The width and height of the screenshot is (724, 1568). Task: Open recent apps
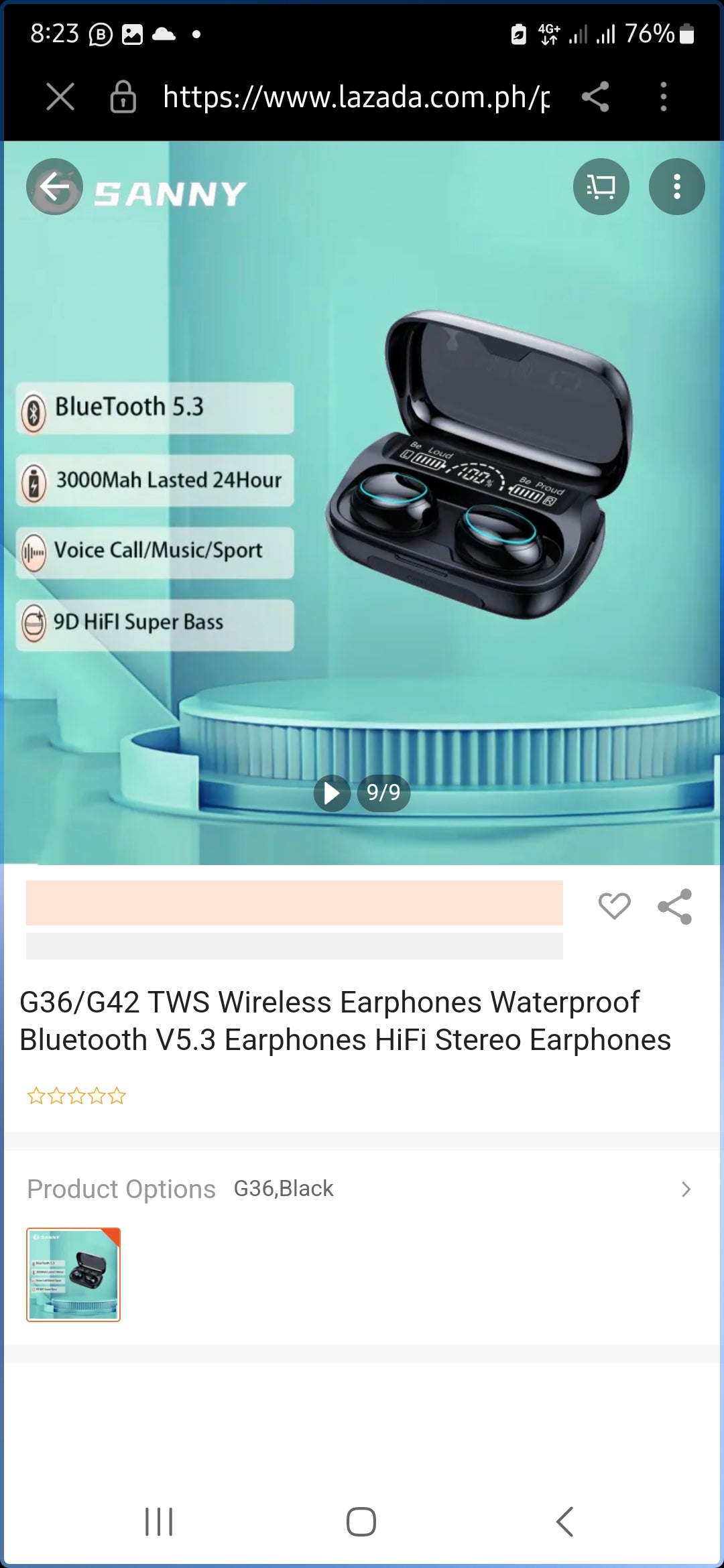pos(159,1521)
